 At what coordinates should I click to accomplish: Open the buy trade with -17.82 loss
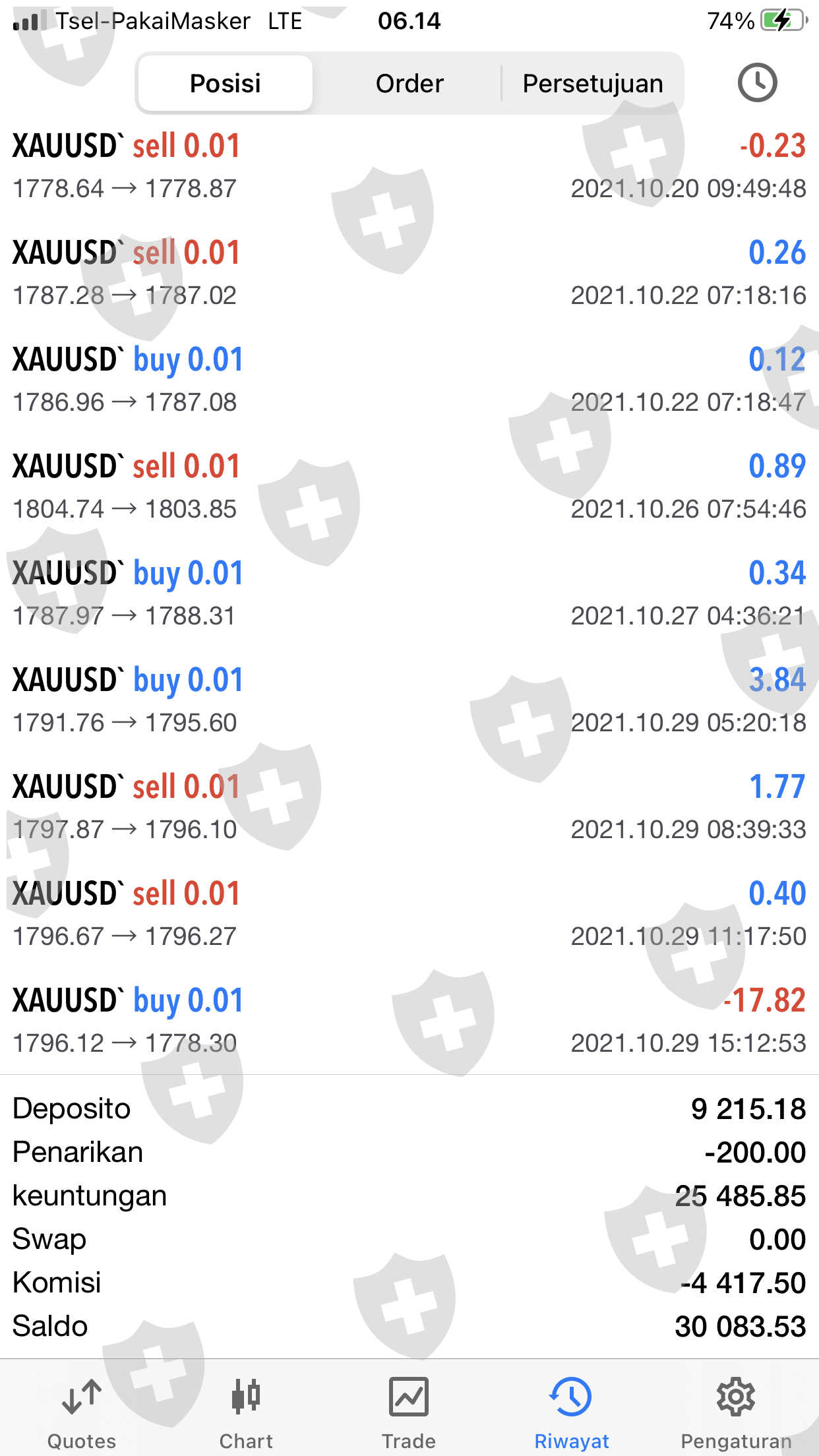(409, 1021)
